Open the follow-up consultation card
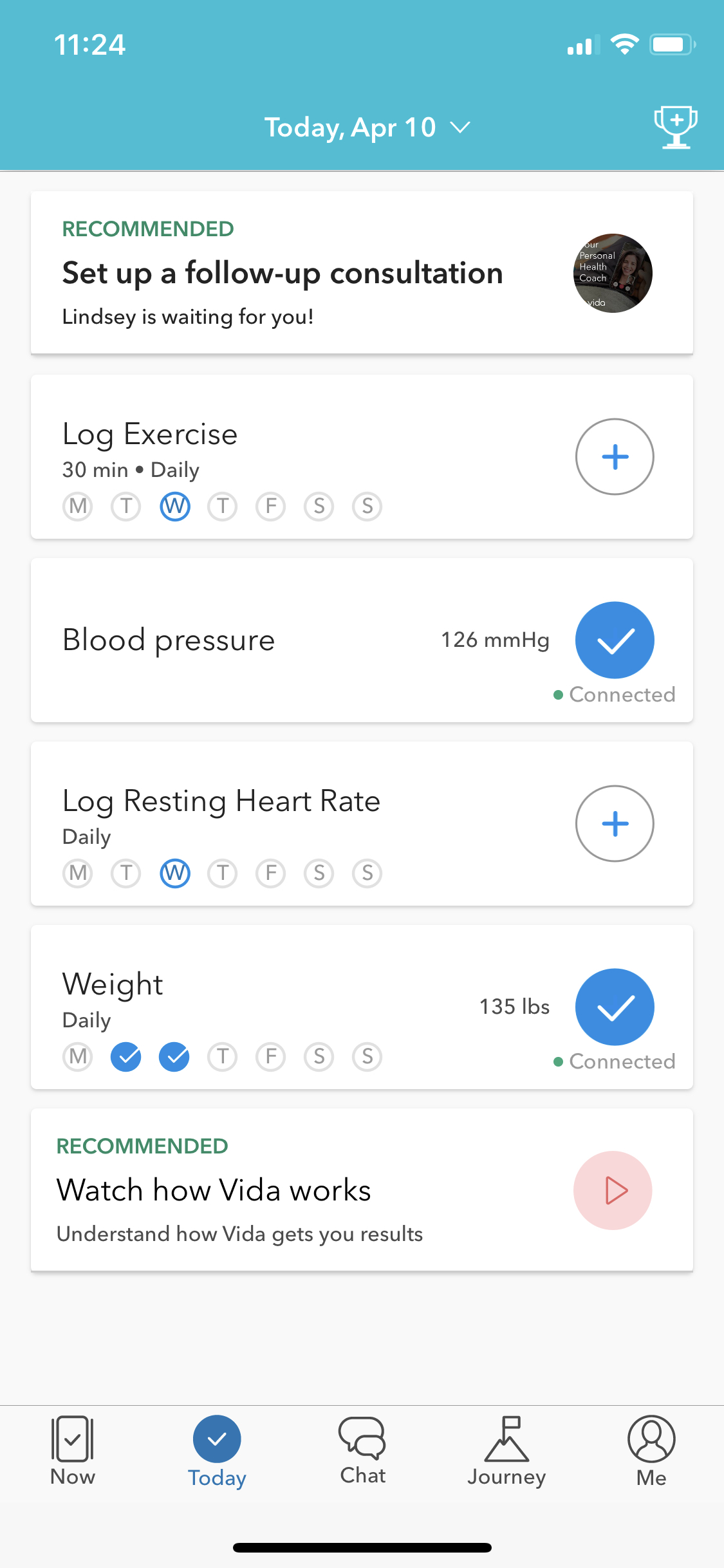This screenshot has width=724, height=1568. (x=362, y=273)
